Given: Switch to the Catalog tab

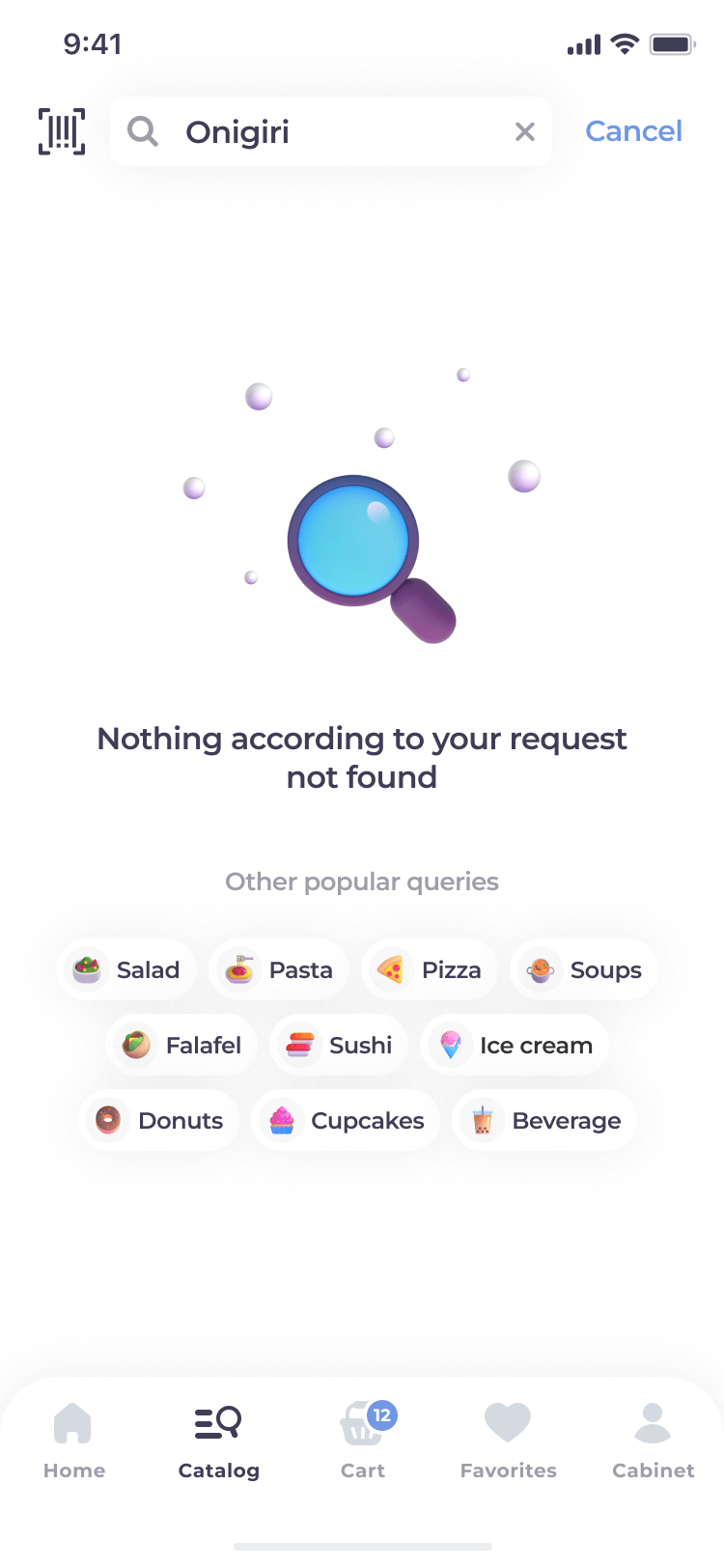Looking at the screenshot, I should [219, 1441].
